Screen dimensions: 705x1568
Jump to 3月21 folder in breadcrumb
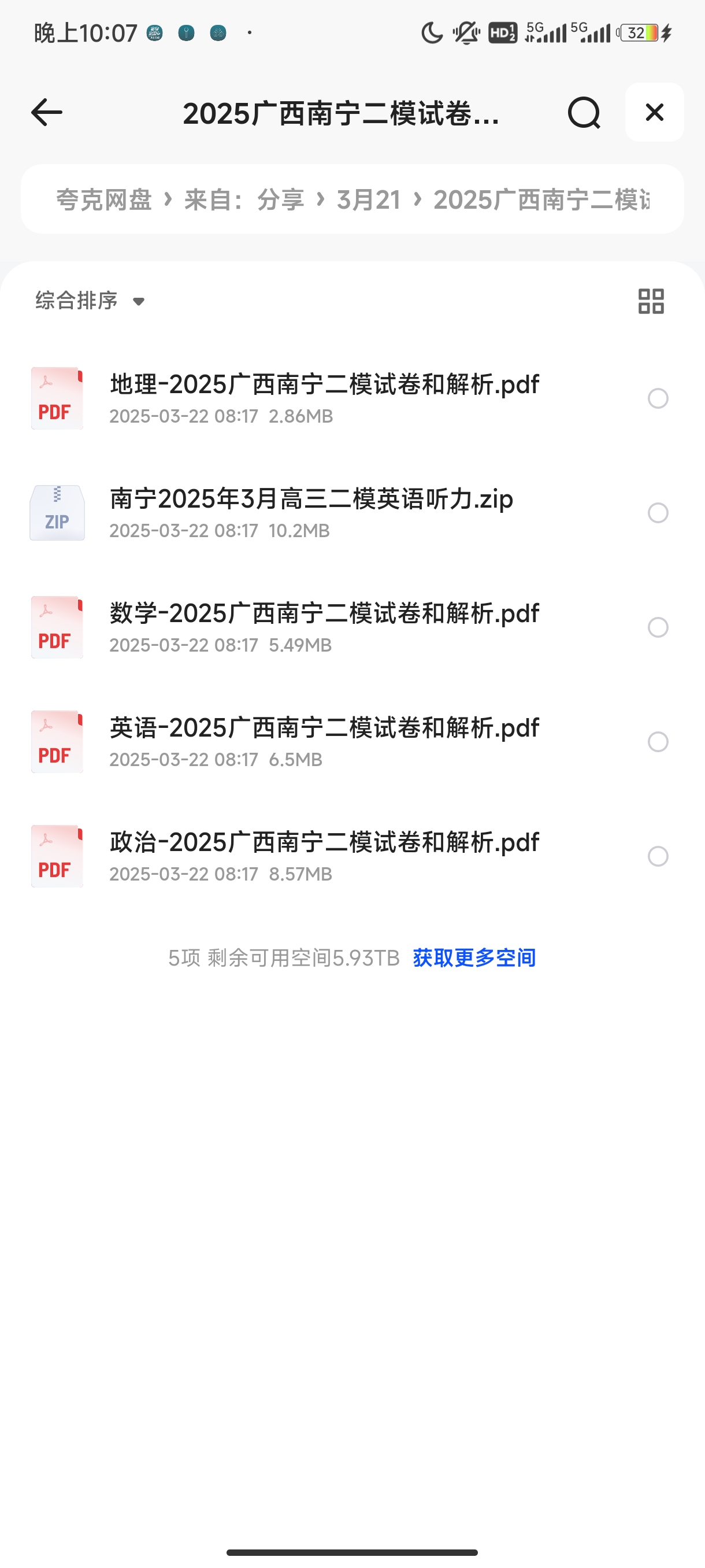[x=368, y=199]
